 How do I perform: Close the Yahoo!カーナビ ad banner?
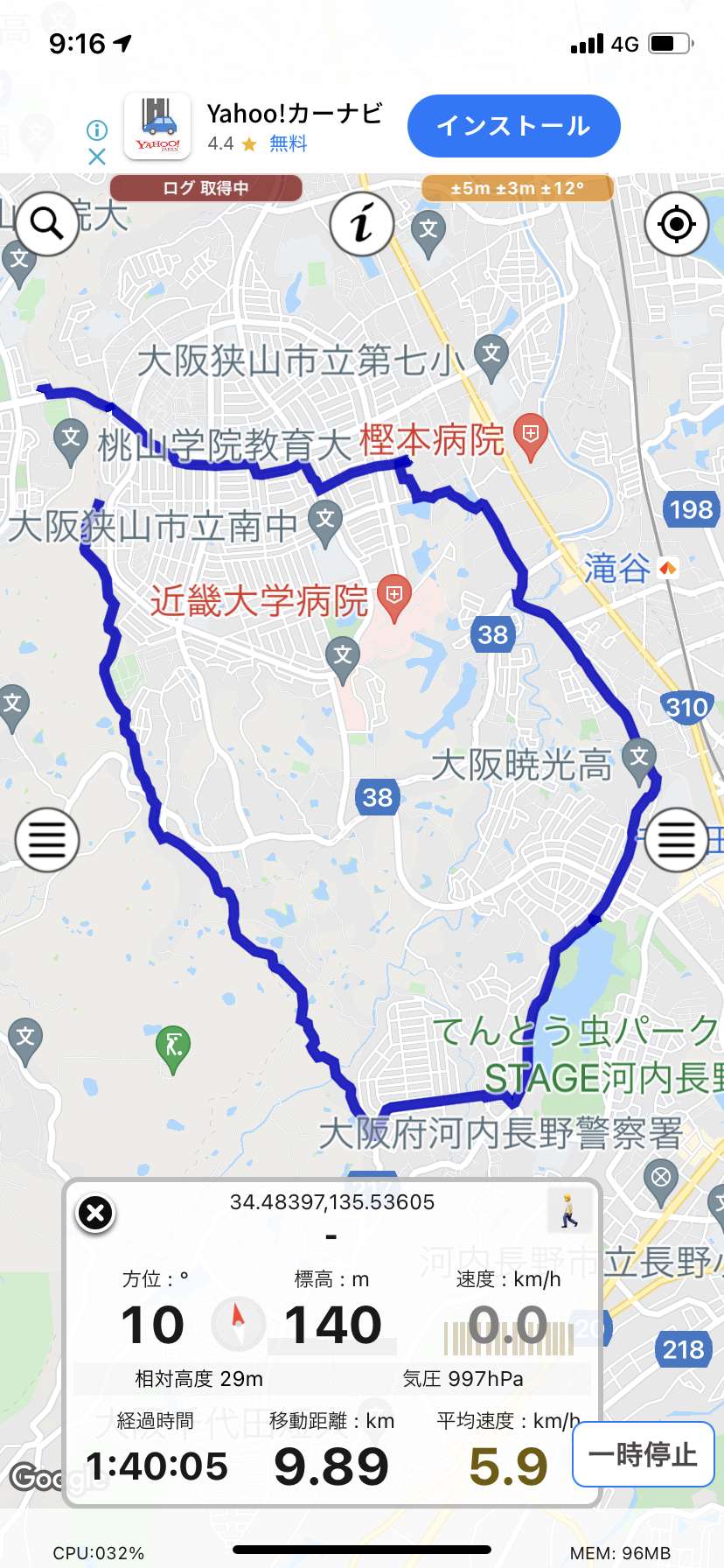pyautogui.click(x=97, y=157)
